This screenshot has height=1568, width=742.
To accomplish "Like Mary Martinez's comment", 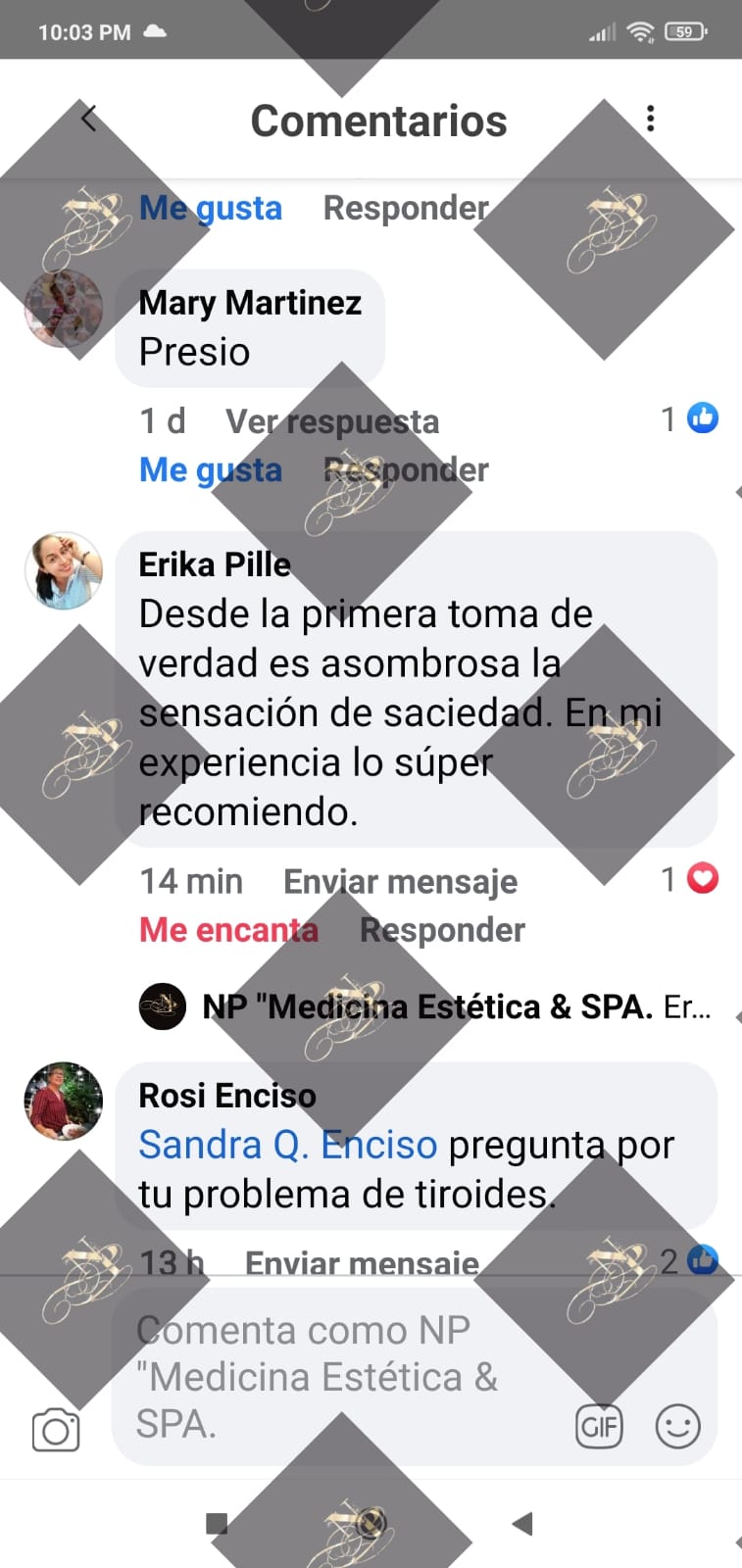I will point(210,470).
